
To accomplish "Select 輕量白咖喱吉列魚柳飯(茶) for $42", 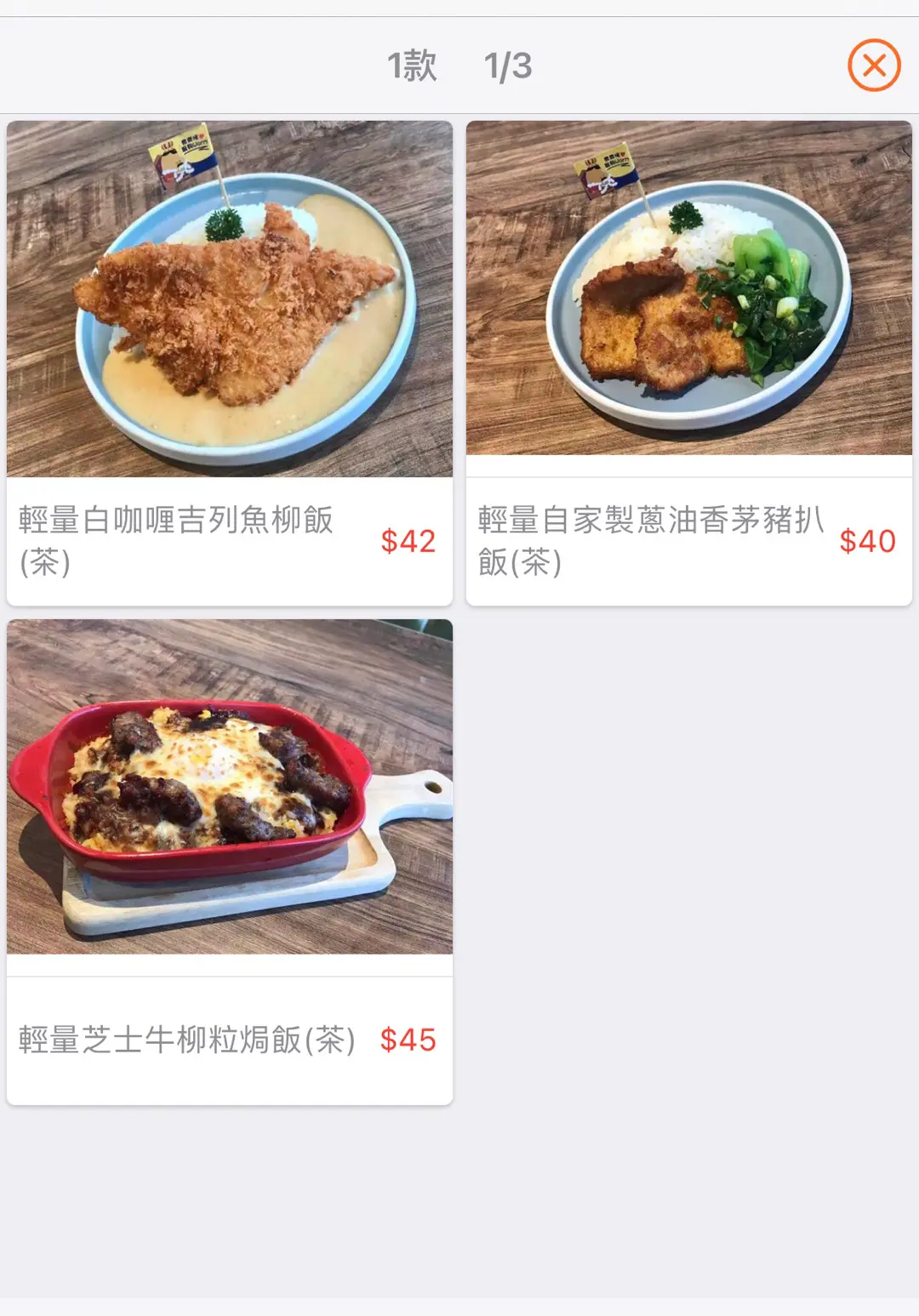I will [229, 363].
